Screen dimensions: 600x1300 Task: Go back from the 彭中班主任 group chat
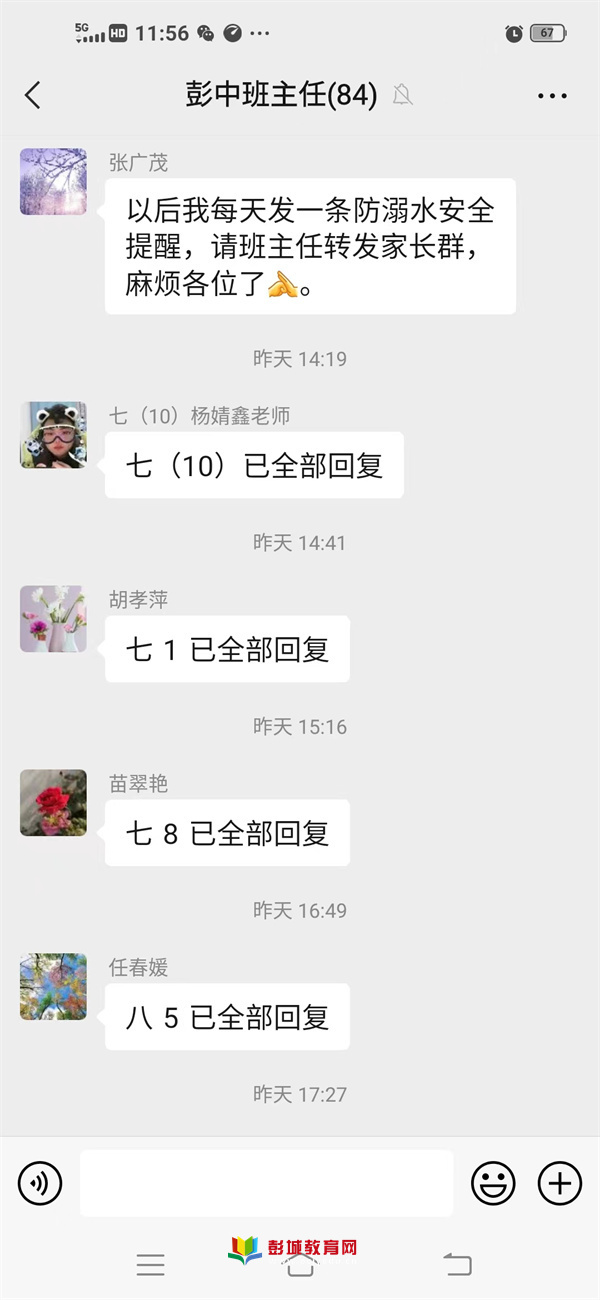click(33, 95)
